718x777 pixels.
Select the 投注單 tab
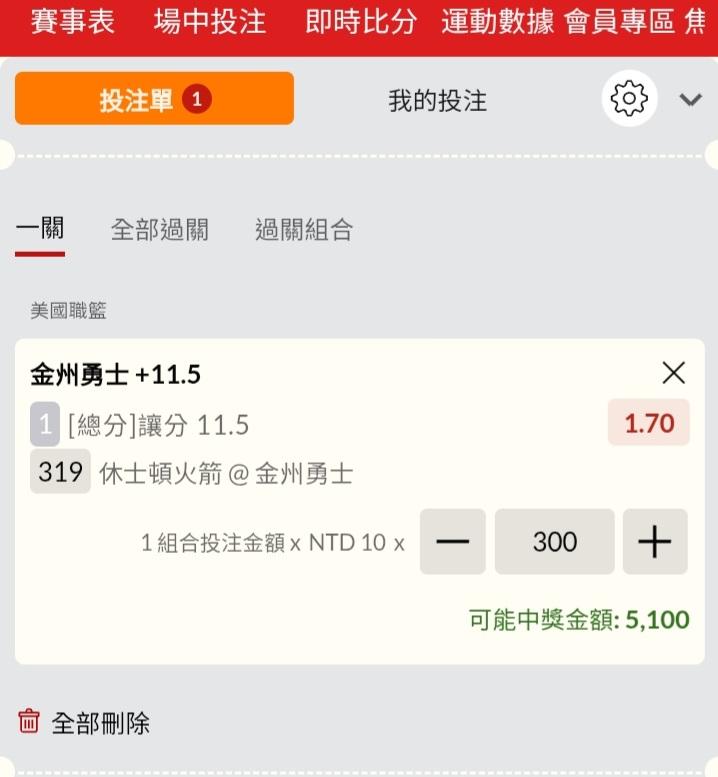[154, 99]
